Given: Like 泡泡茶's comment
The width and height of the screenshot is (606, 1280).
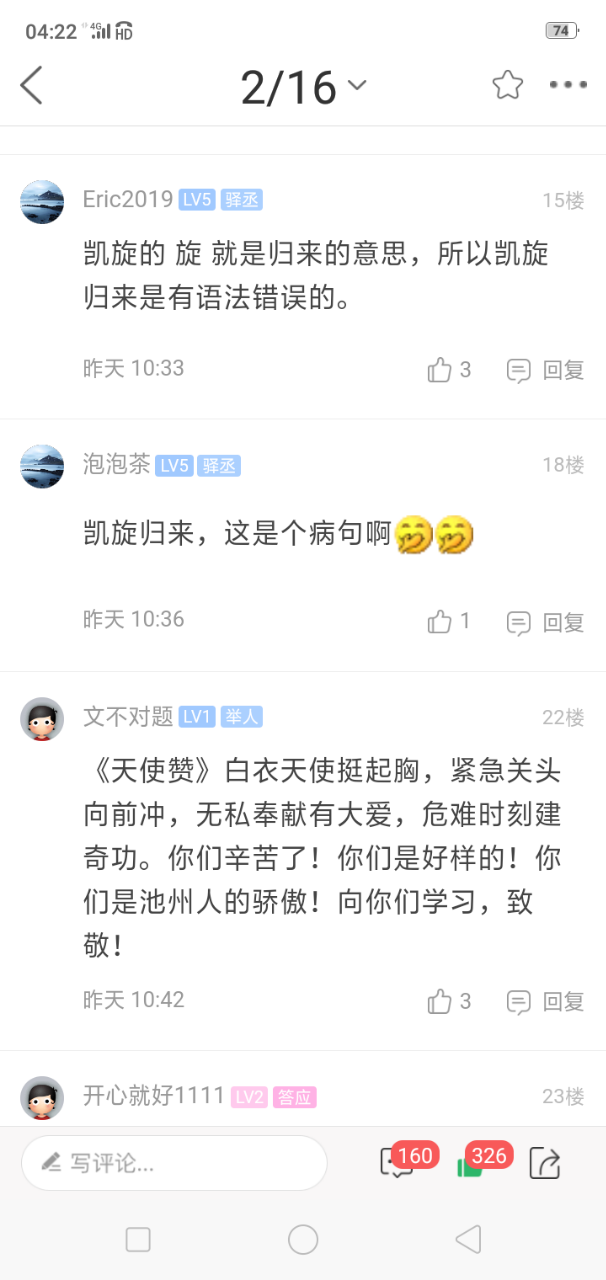Looking at the screenshot, I should pos(449,622).
